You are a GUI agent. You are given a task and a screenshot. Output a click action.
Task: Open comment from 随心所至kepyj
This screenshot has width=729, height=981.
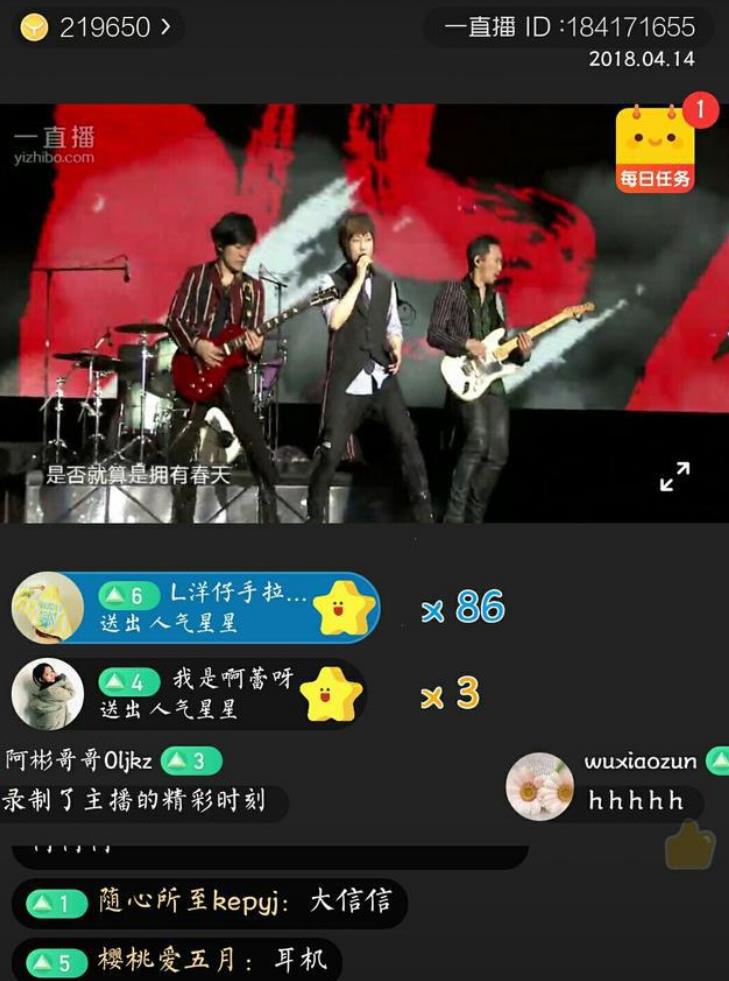pos(209,903)
